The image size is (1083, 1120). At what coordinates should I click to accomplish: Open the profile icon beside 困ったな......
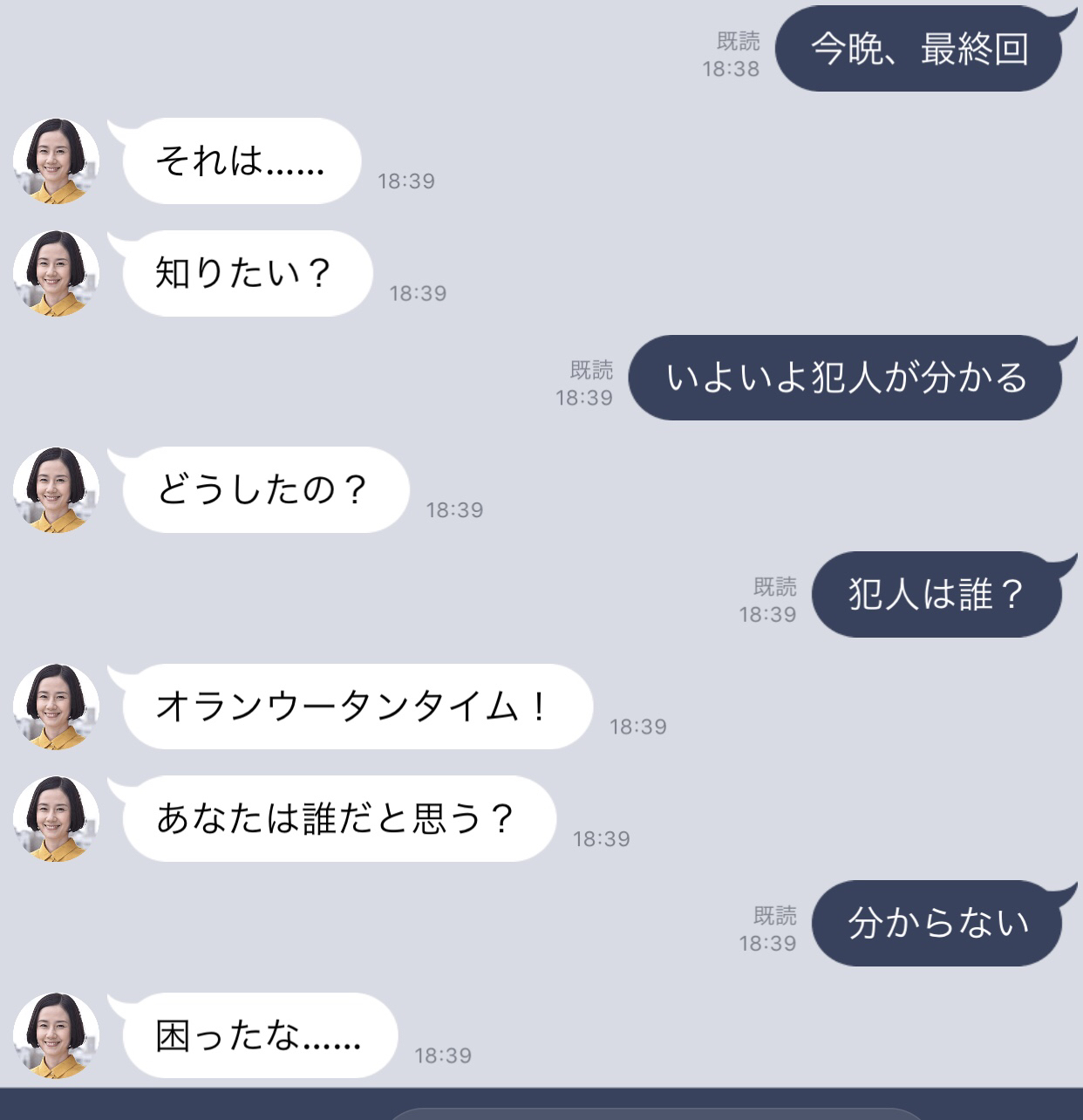click(57, 1035)
